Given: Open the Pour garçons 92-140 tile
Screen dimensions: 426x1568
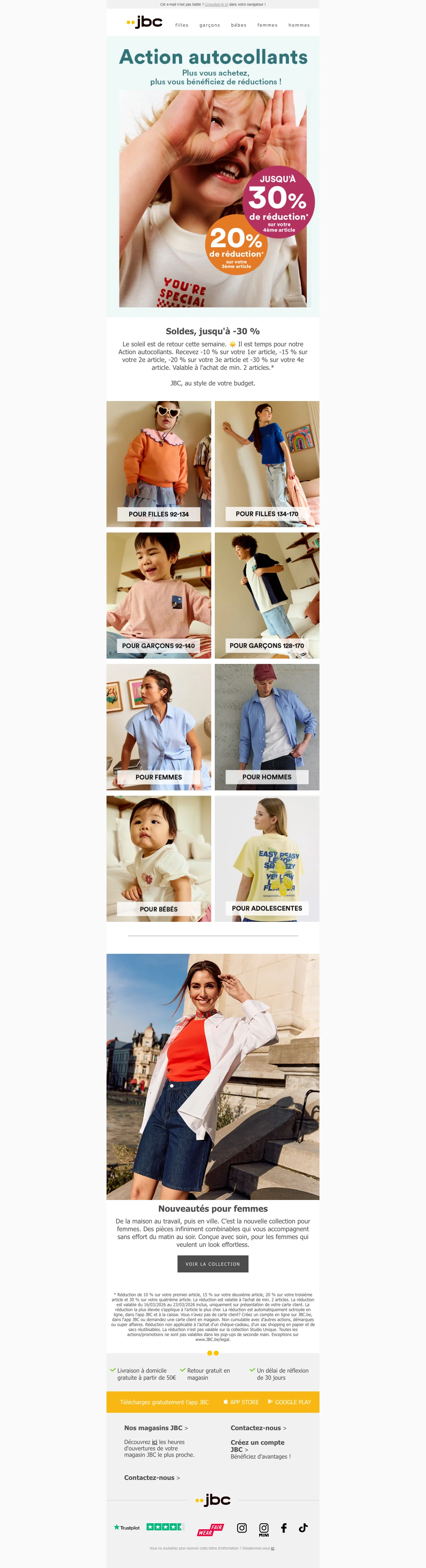Looking at the screenshot, I should 159,595.
